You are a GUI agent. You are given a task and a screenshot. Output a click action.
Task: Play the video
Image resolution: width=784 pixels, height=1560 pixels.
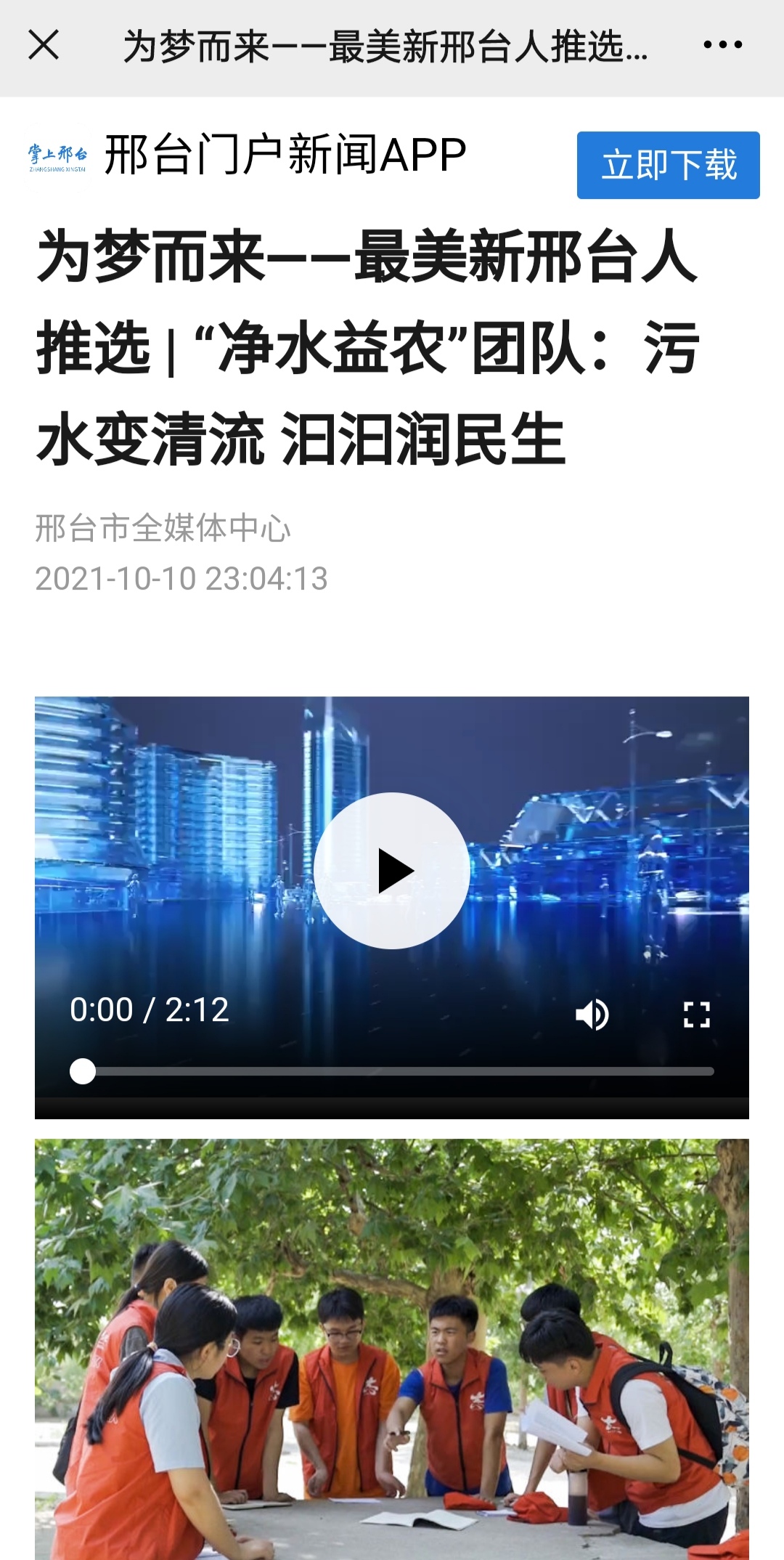pos(392,870)
